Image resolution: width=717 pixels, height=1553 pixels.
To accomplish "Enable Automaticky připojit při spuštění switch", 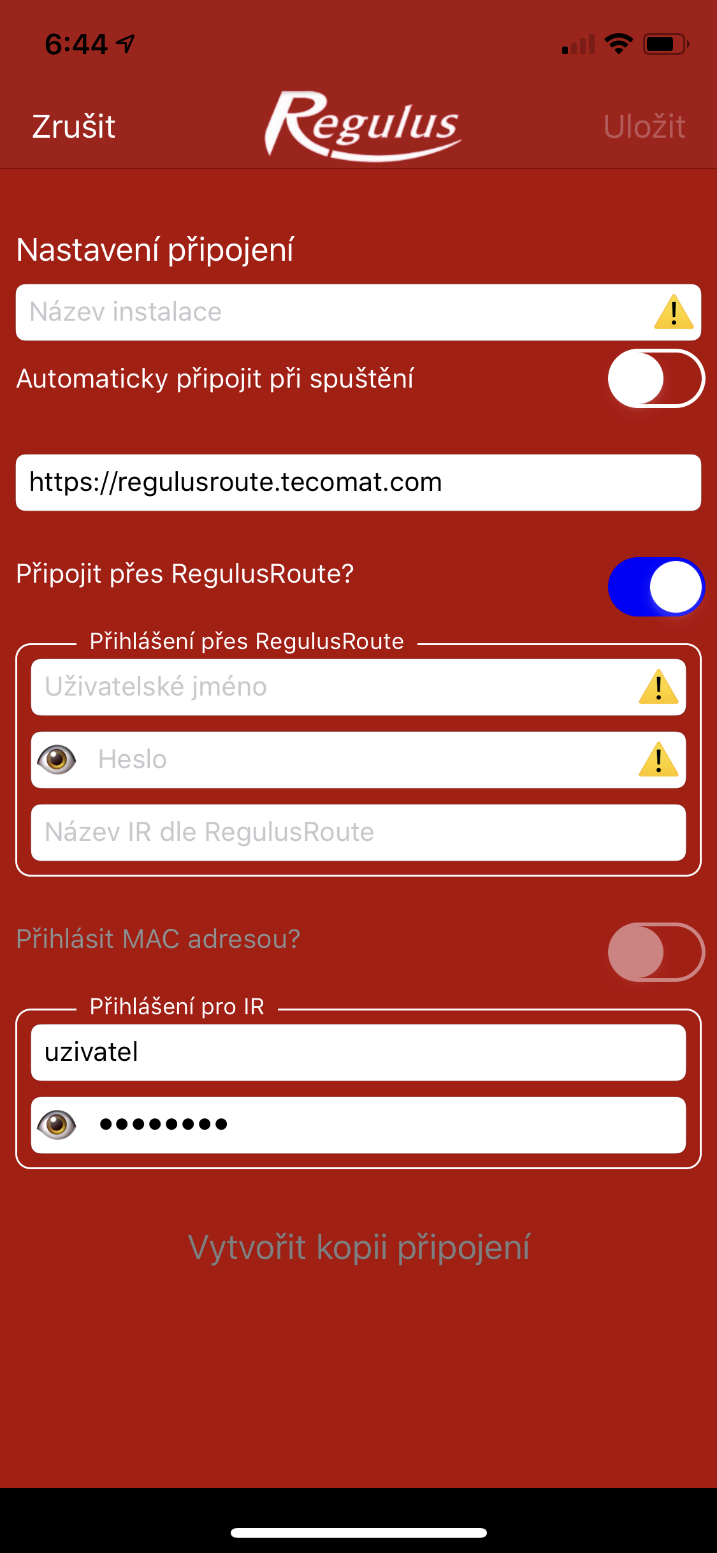I will click(656, 379).
